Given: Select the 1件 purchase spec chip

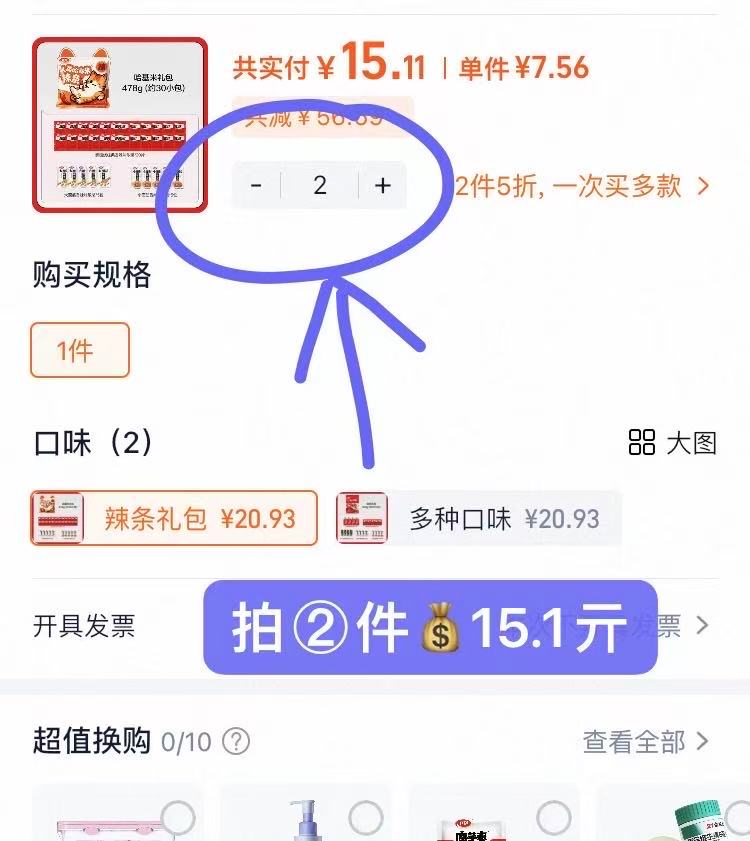Looking at the screenshot, I should (80, 350).
